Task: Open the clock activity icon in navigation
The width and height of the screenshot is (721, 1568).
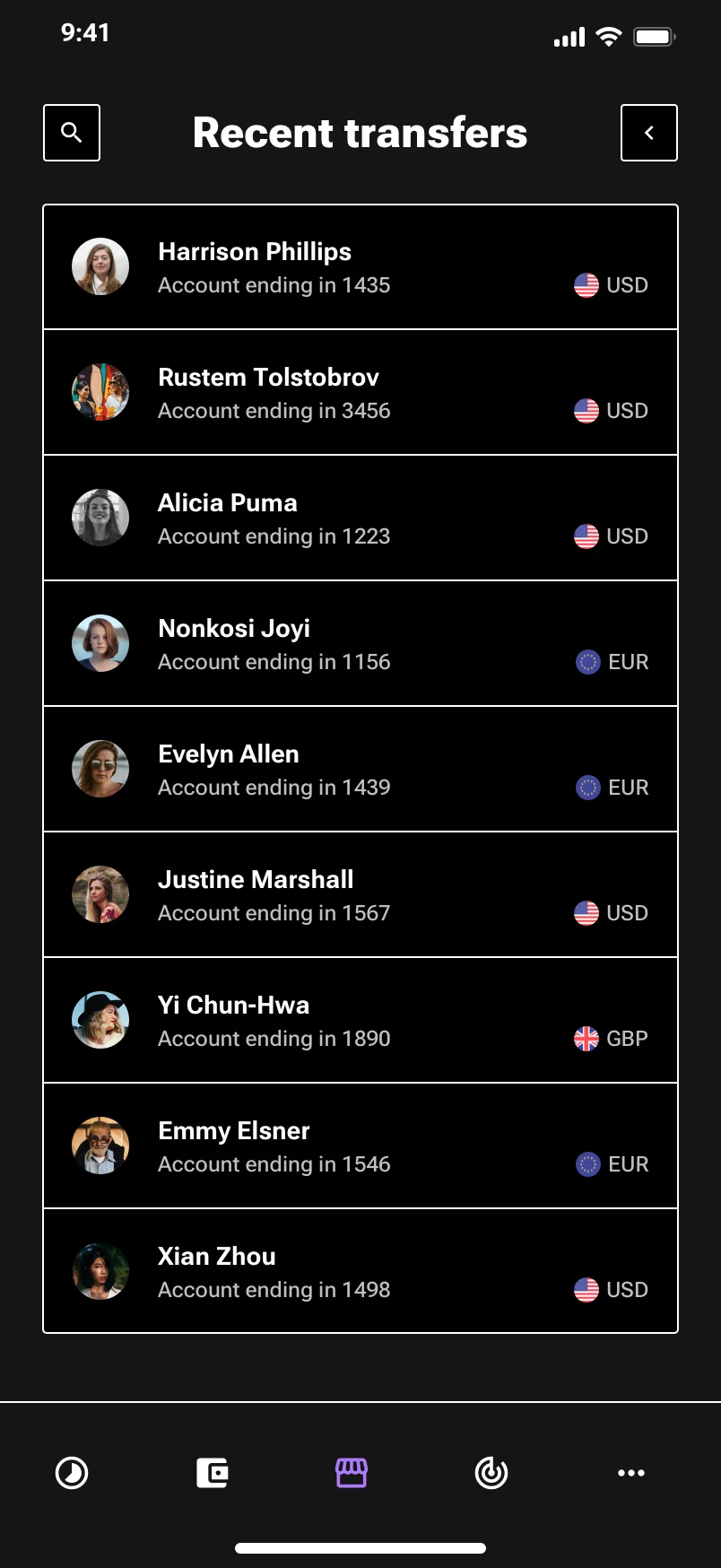Action: point(72,1472)
